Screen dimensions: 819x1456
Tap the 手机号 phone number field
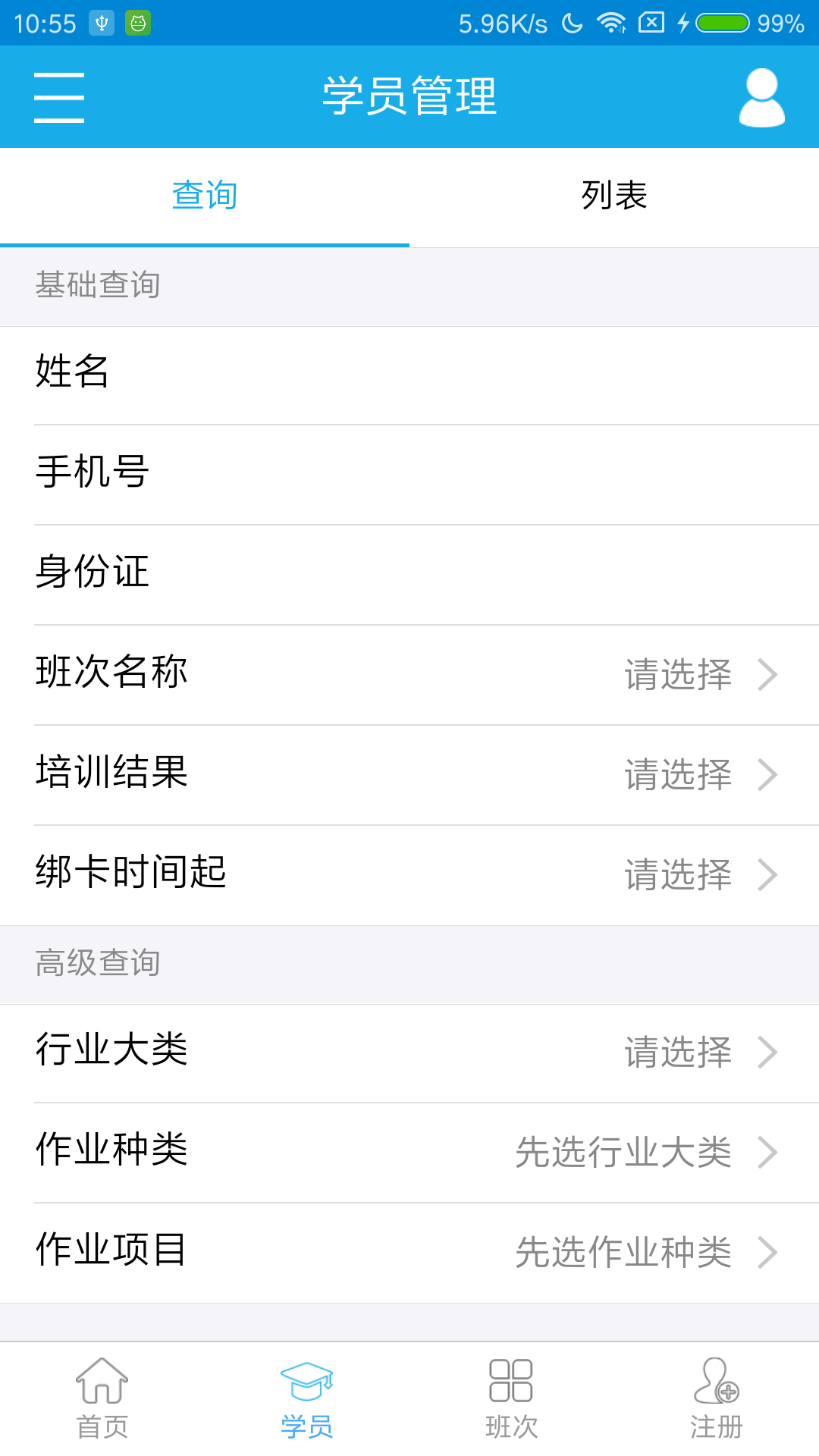(409, 472)
